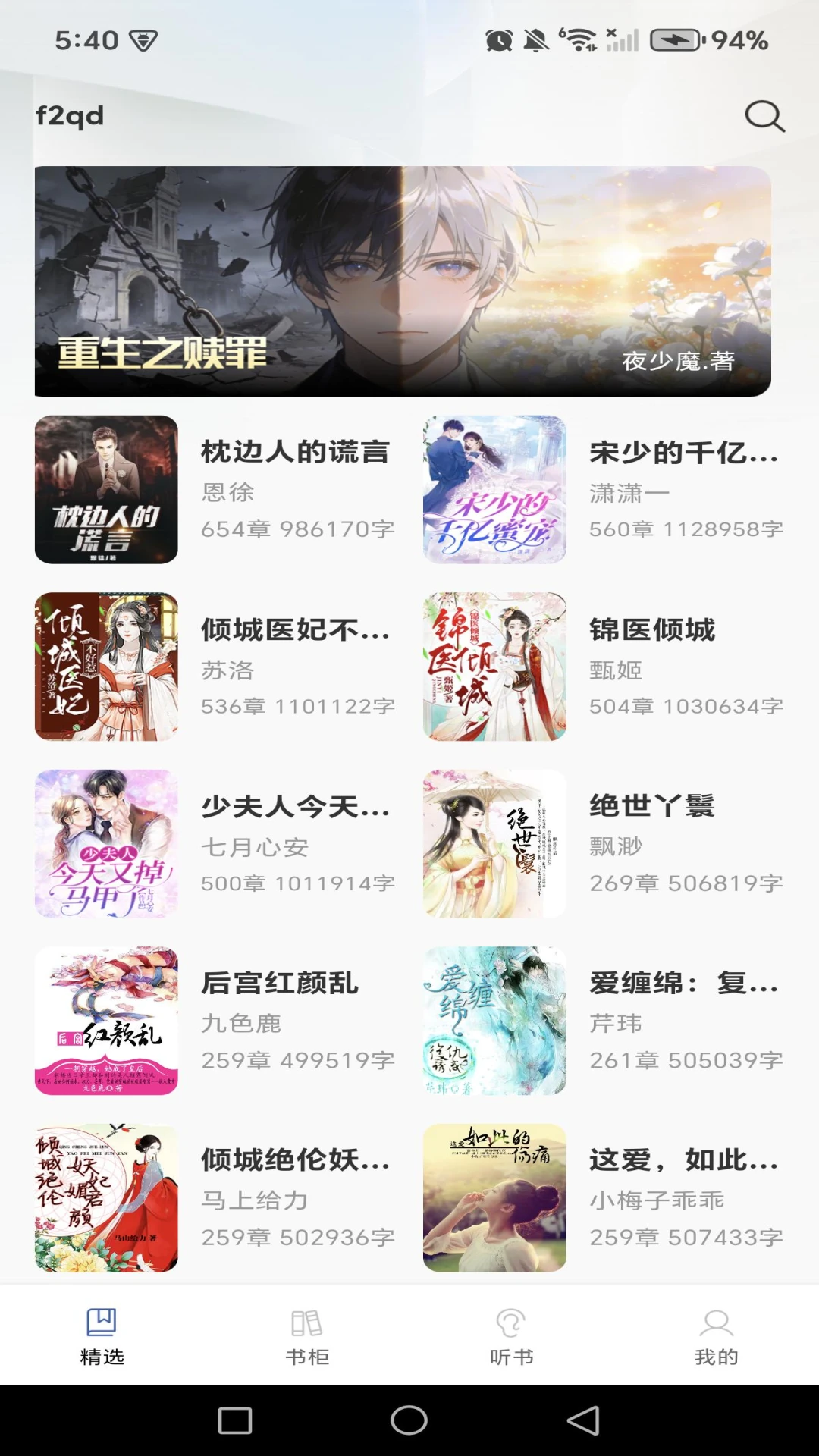
Task: Select the 精选 tab
Action: [x=102, y=1336]
